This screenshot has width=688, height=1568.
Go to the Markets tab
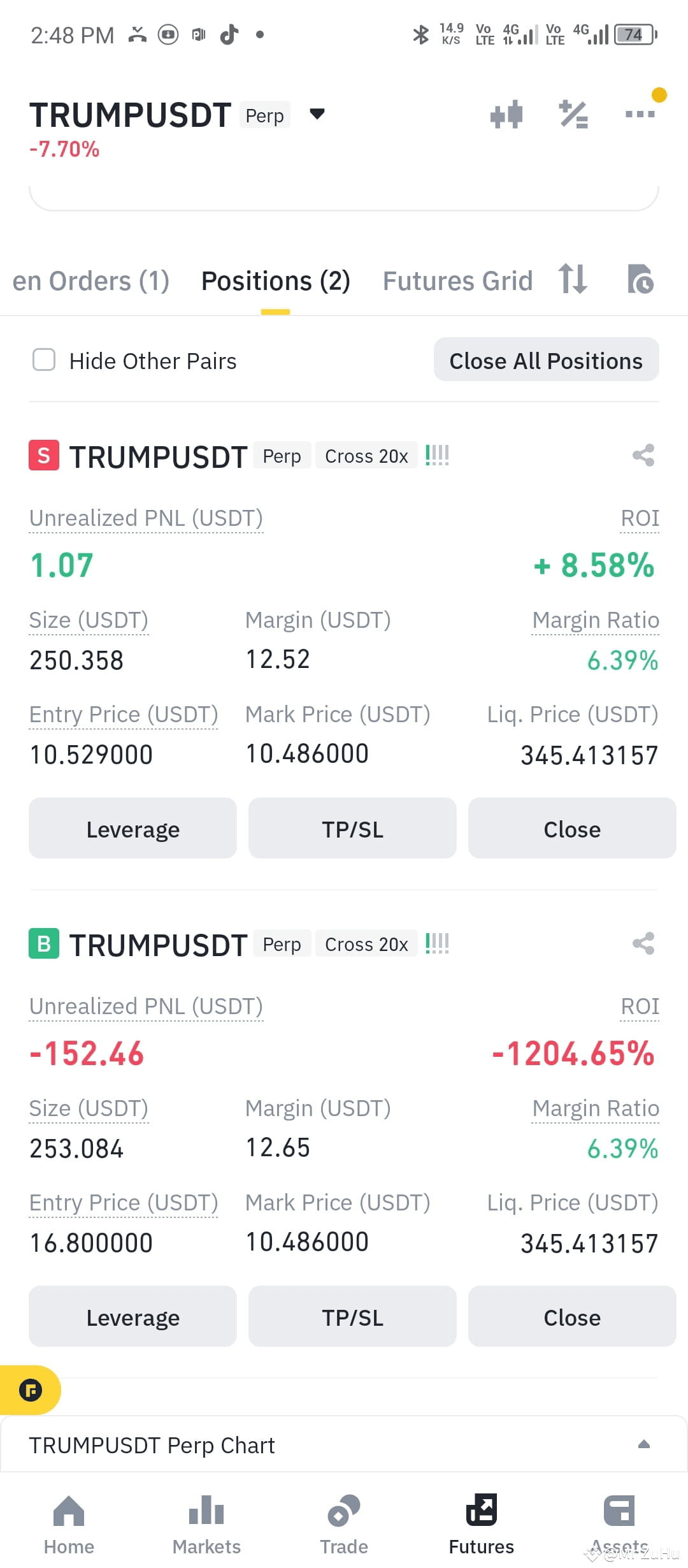pyautogui.click(x=206, y=1525)
